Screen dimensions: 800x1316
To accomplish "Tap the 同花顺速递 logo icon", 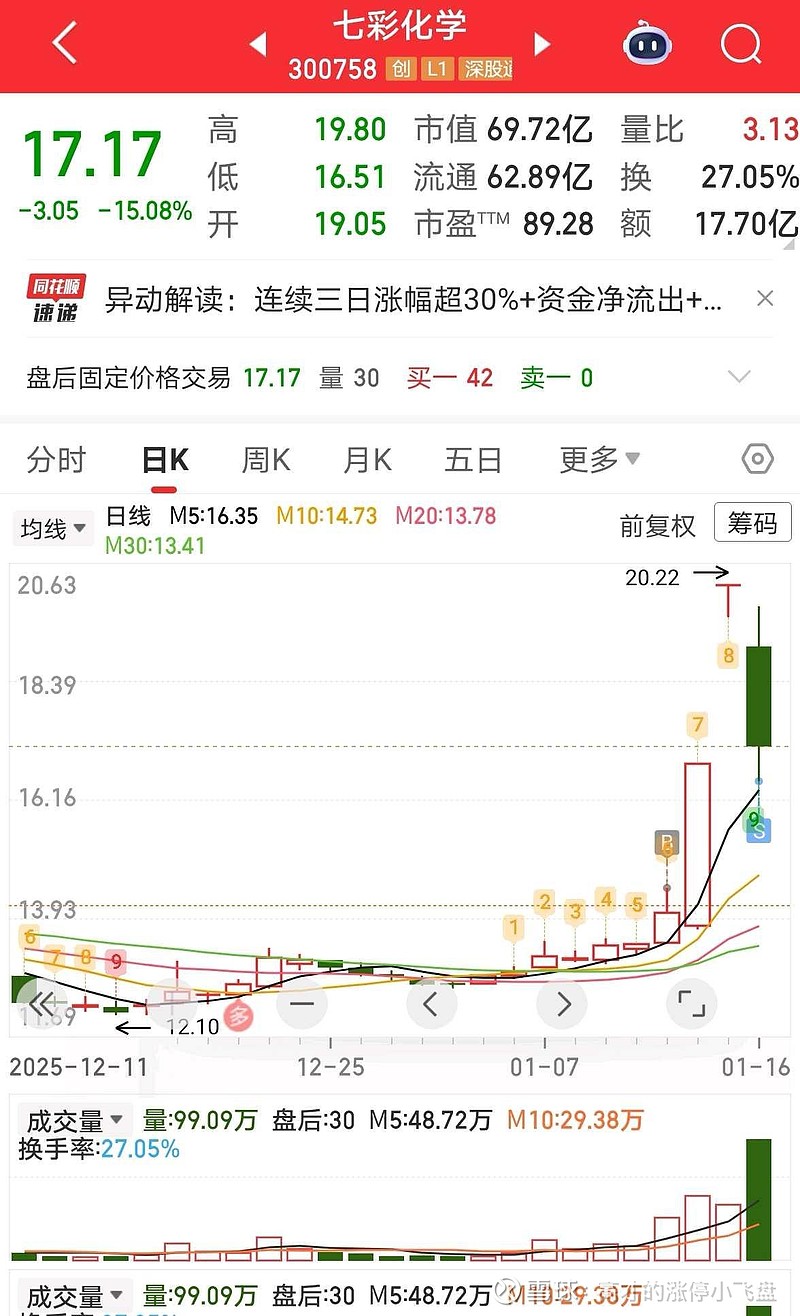I will click(56, 296).
